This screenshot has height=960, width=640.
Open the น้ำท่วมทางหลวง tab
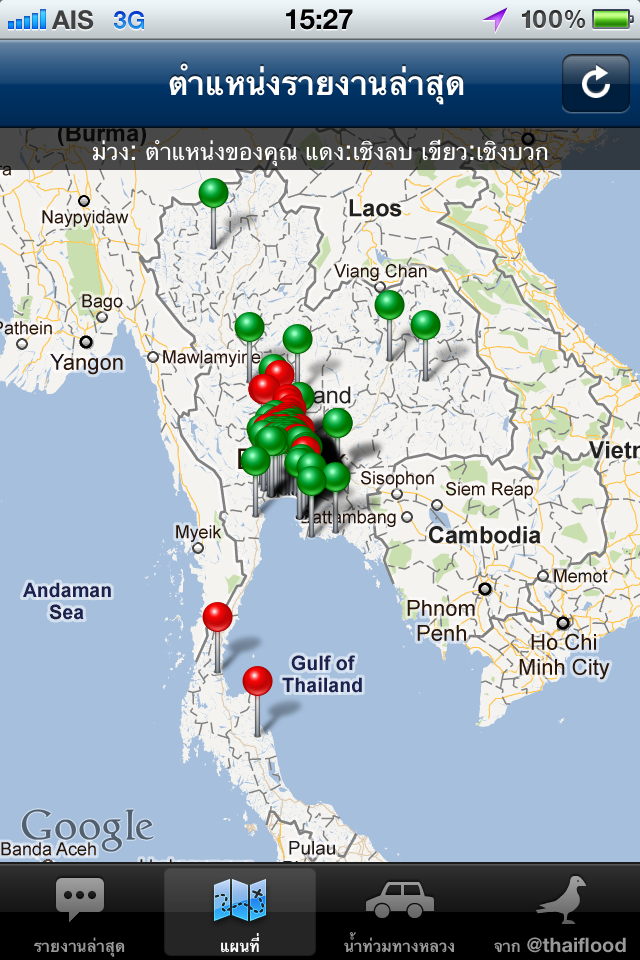(400, 912)
